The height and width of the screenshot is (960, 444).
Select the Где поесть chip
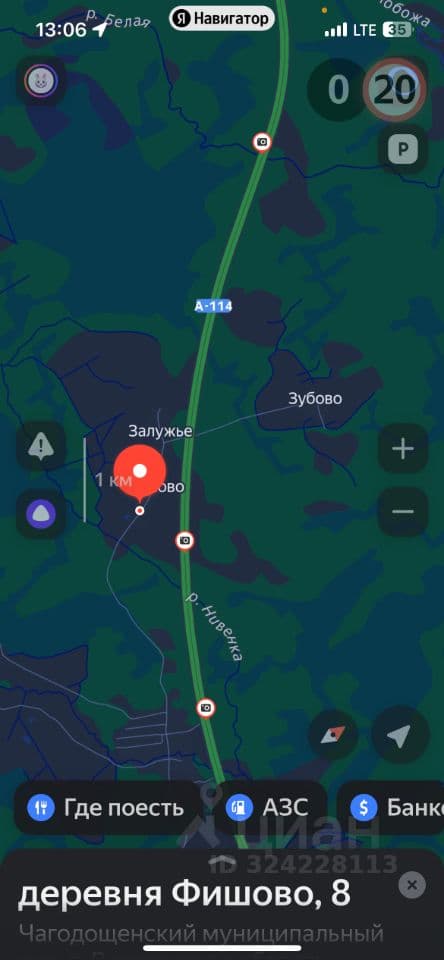tap(106, 808)
